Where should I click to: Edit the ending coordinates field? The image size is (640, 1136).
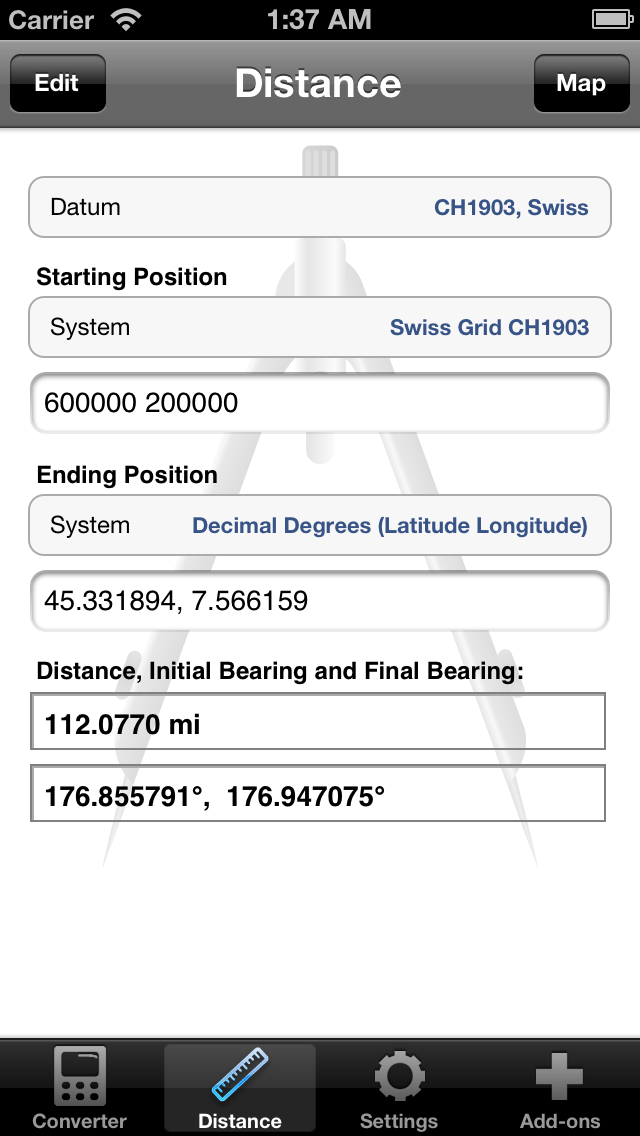pyautogui.click(x=320, y=601)
